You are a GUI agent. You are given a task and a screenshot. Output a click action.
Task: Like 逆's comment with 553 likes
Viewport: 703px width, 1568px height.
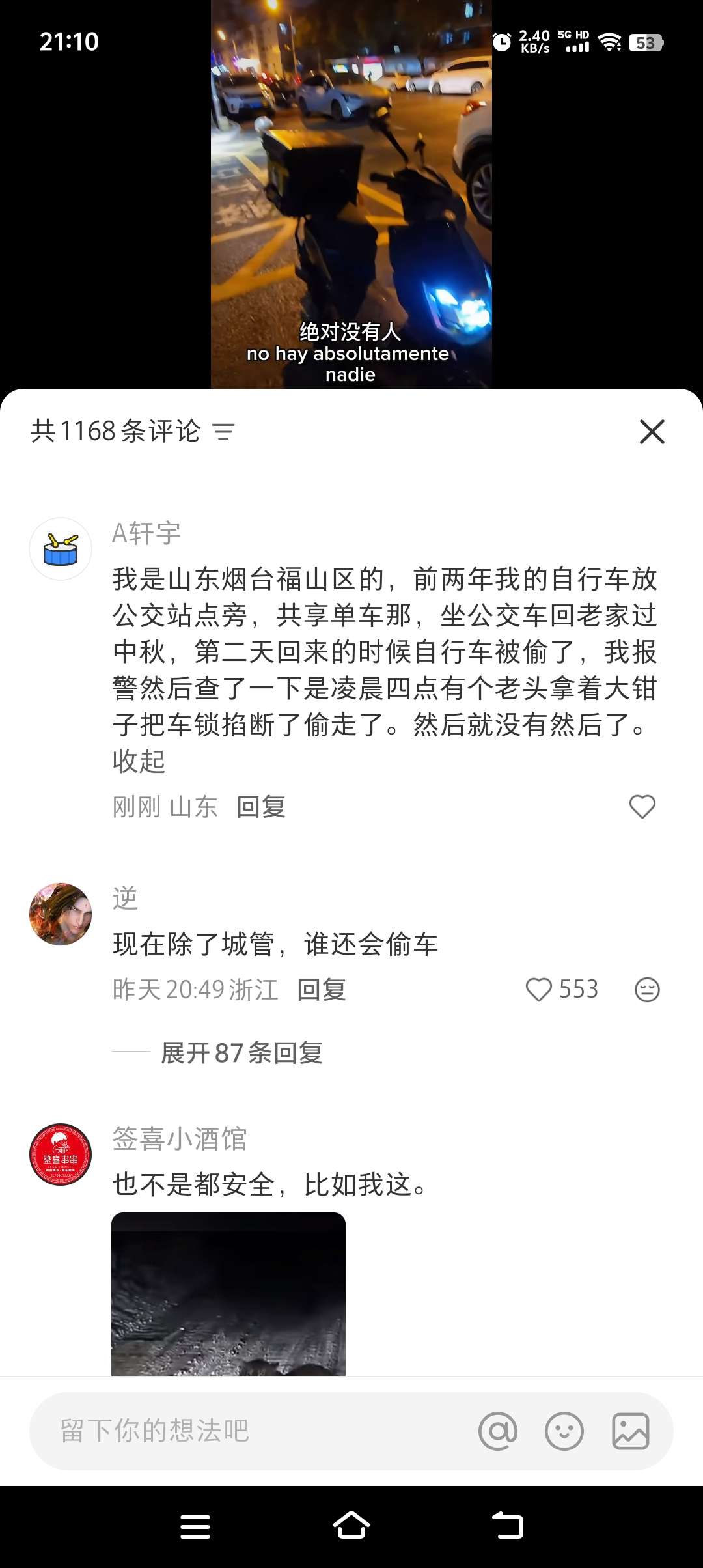tap(539, 990)
